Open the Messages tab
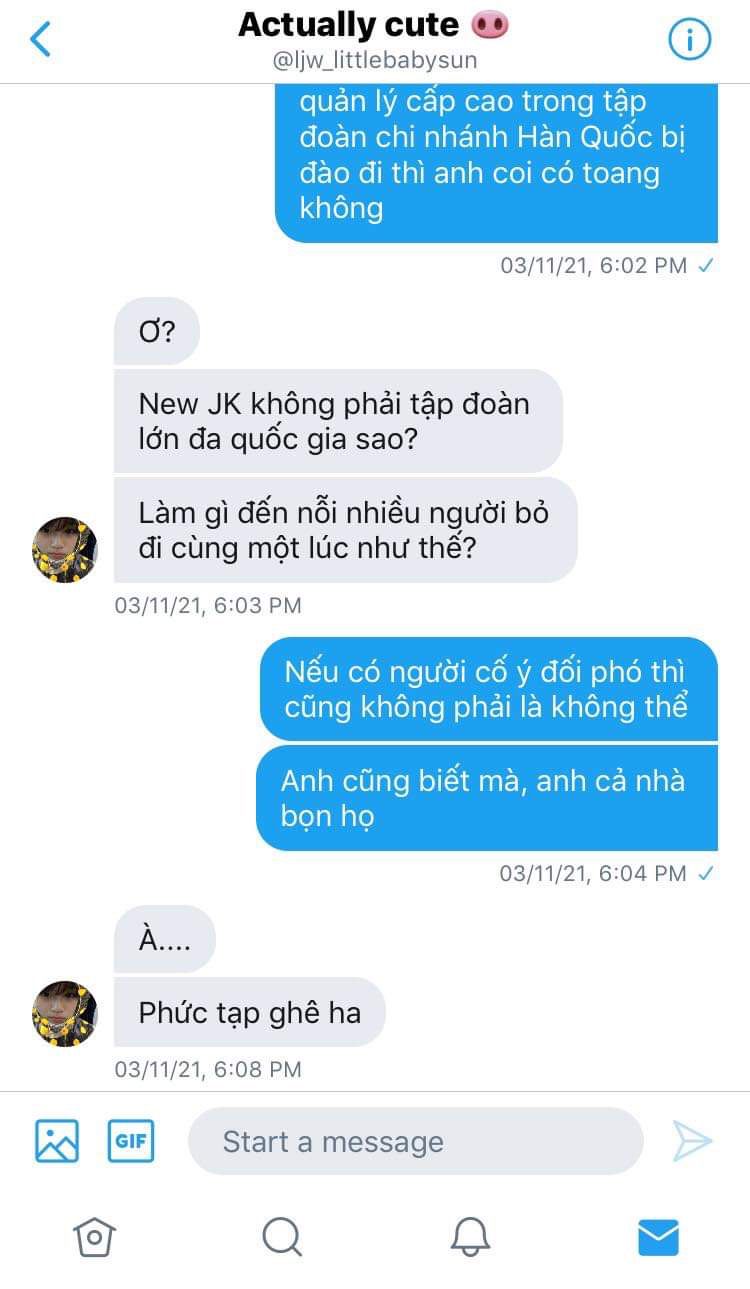Viewport: 750px width, 1289px height. [x=658, y=1237]
